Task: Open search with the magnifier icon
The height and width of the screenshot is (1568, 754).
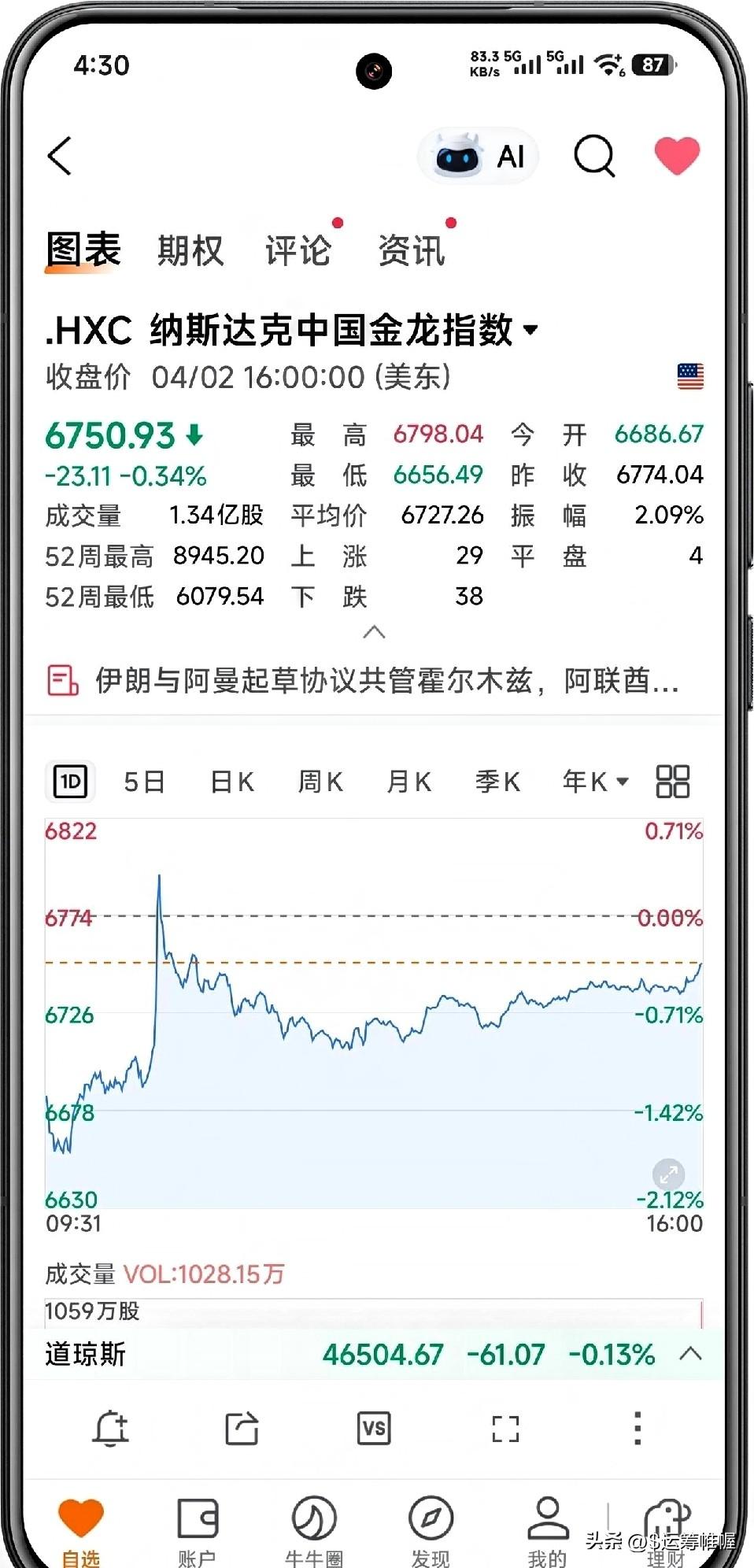Action: click(x=594, y=155)
